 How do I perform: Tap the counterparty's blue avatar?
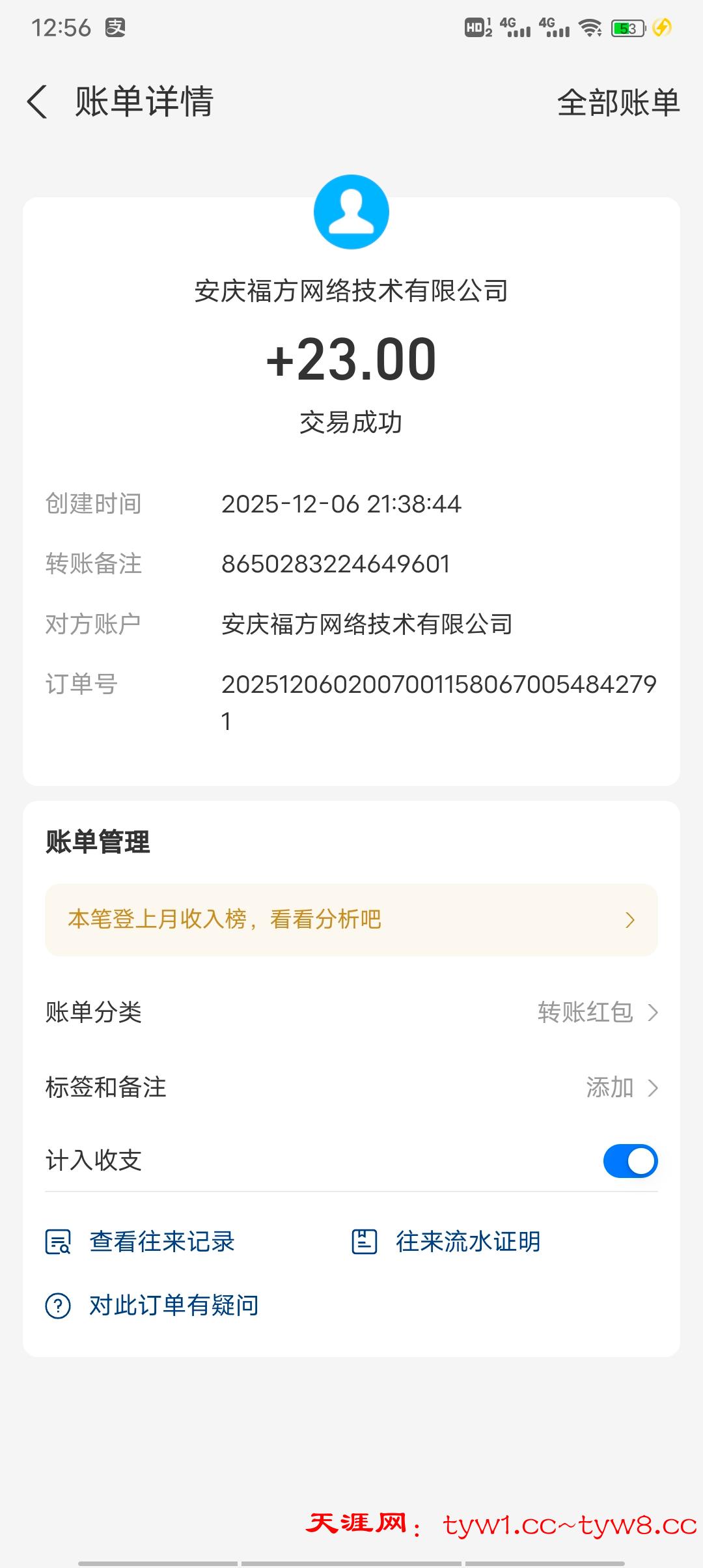(x=351, y=212)
